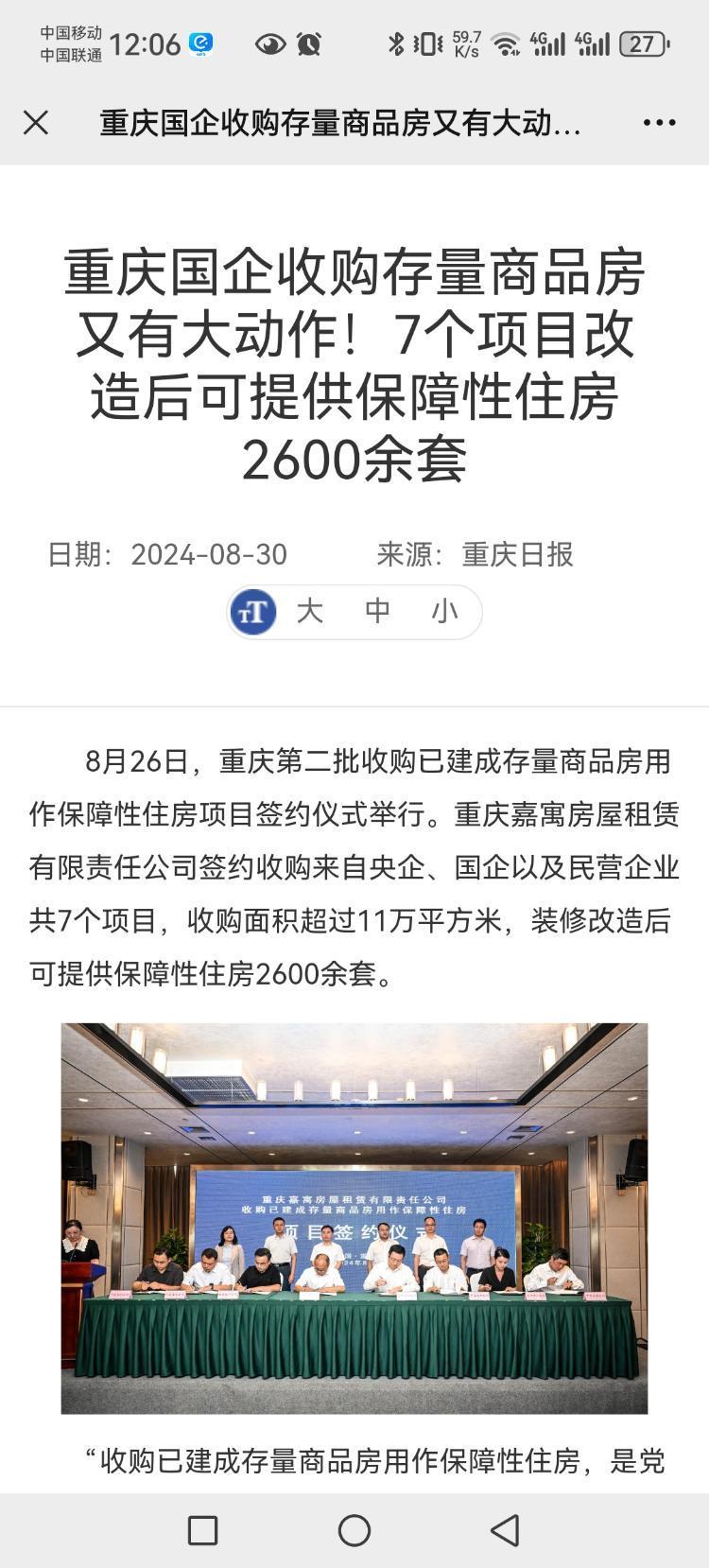The image size is (709, 1568).
Task: Open recent apps from the navigation bar
Action: coord(202,1530)
